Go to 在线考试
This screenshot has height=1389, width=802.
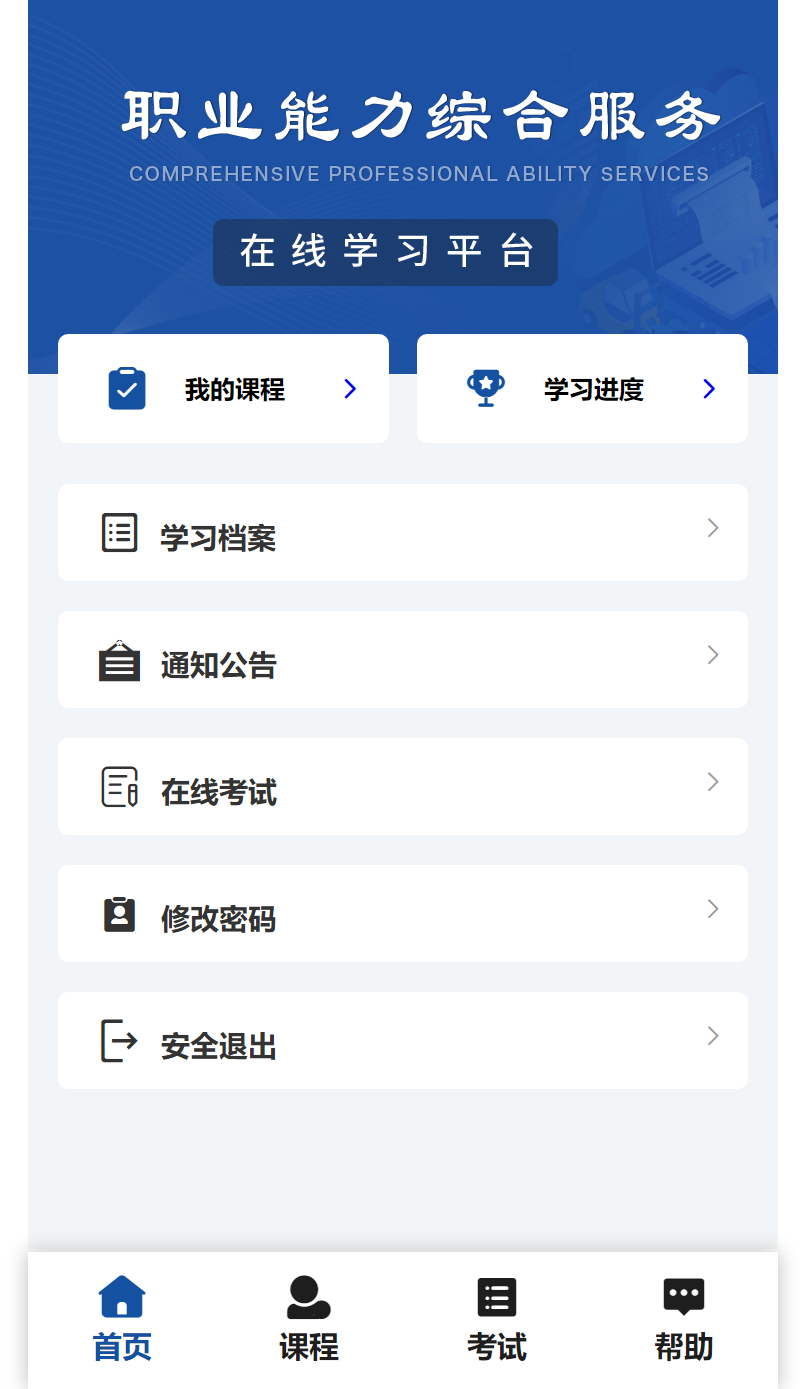point(402,787)
